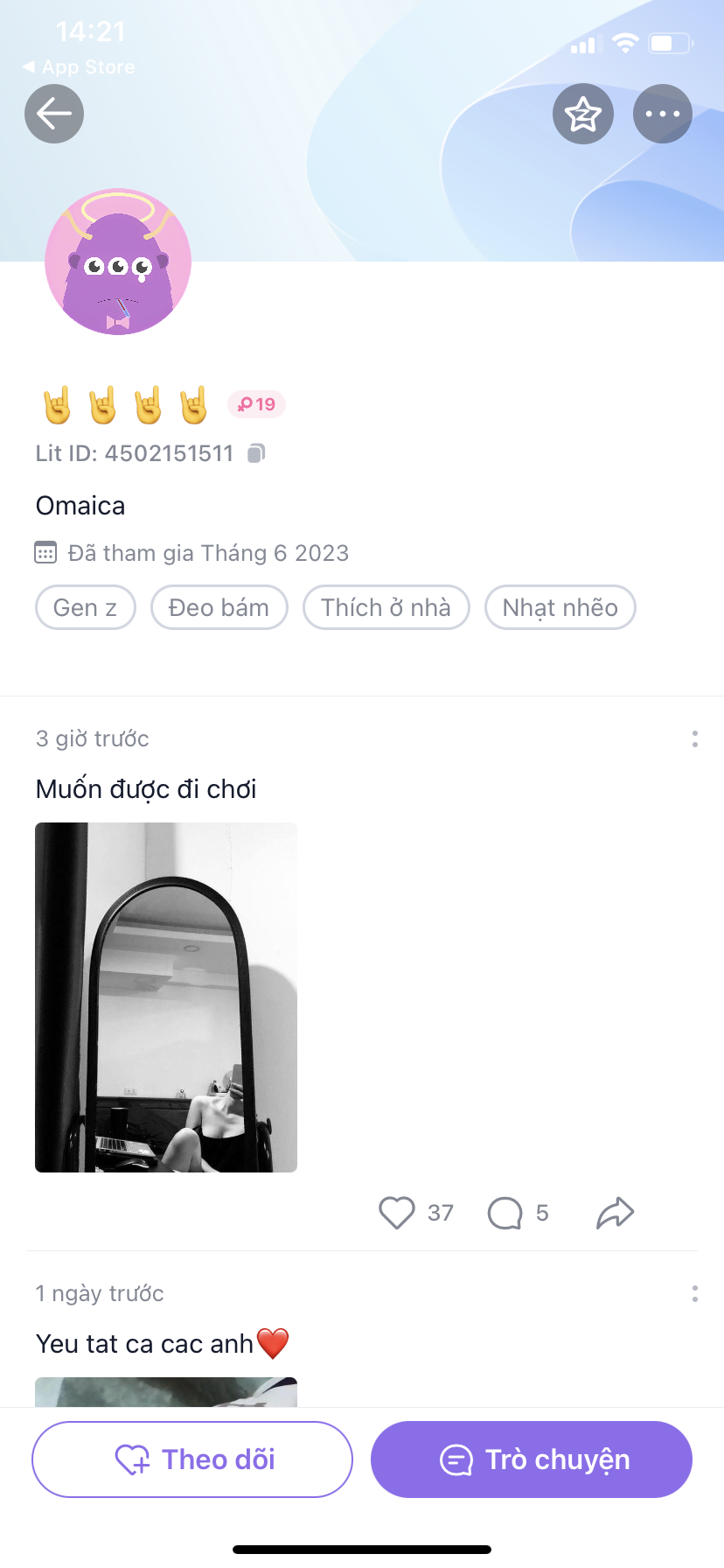Image resolution: width=724 pixels, height=1568 pixels.
Task: Start a chat with Trò chuyện
Action: pos(532,1459)
